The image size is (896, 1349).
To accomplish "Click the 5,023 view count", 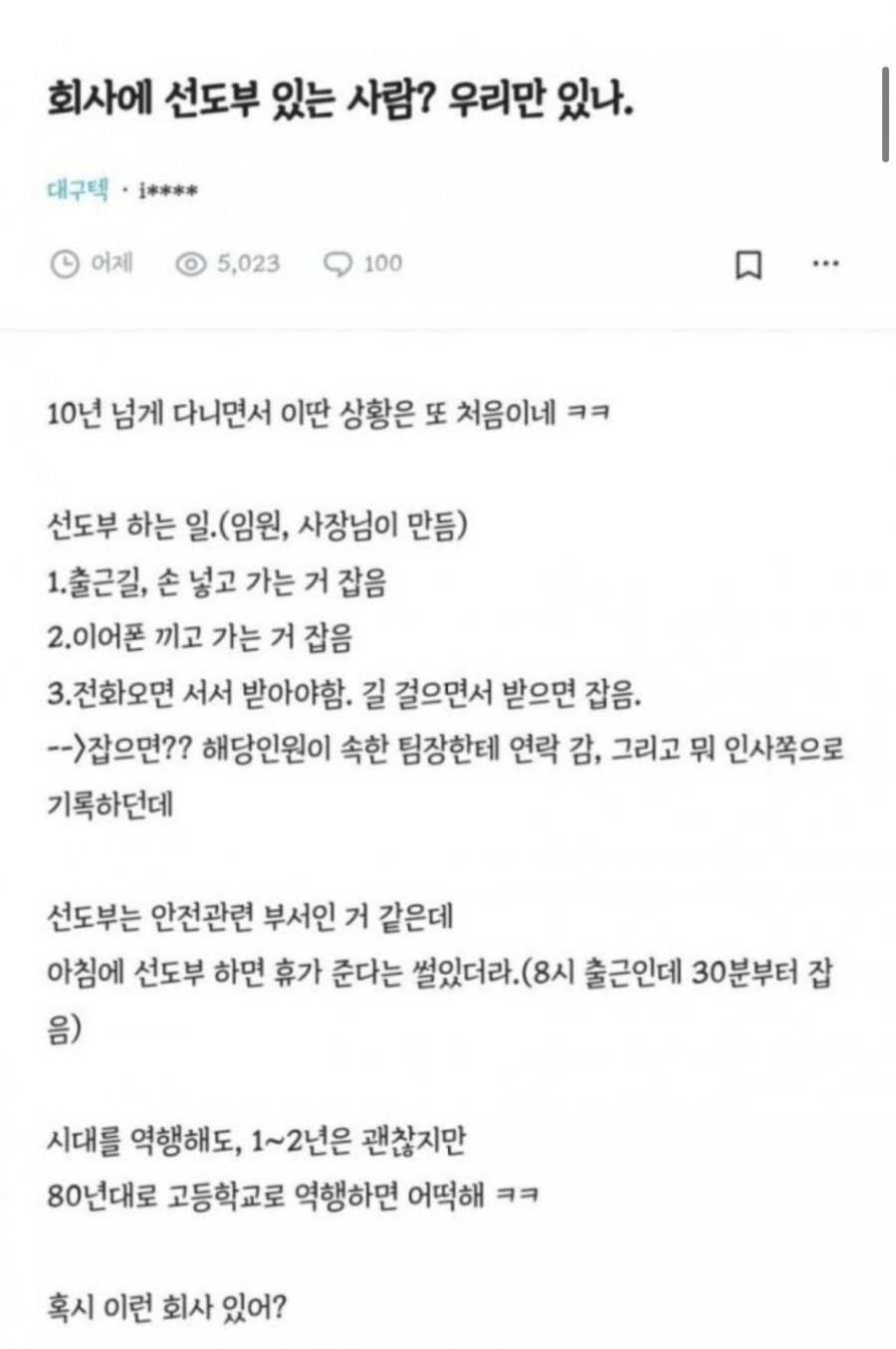I will click(x=248, y=264).
